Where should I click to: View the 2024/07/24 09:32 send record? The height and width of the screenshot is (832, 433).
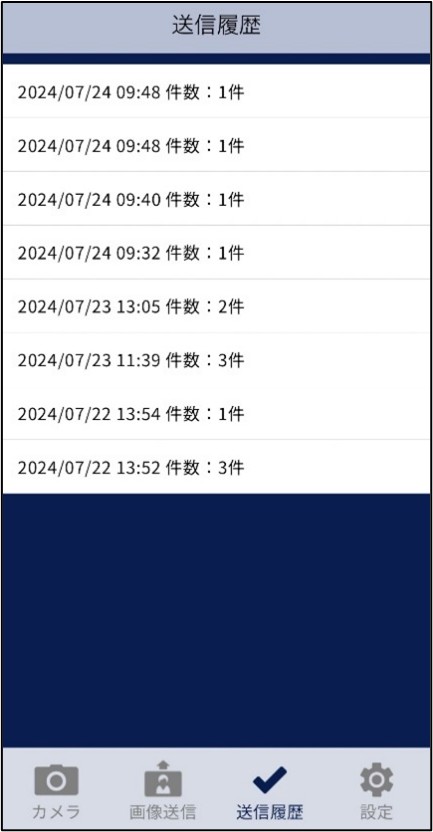click(216, 253)
